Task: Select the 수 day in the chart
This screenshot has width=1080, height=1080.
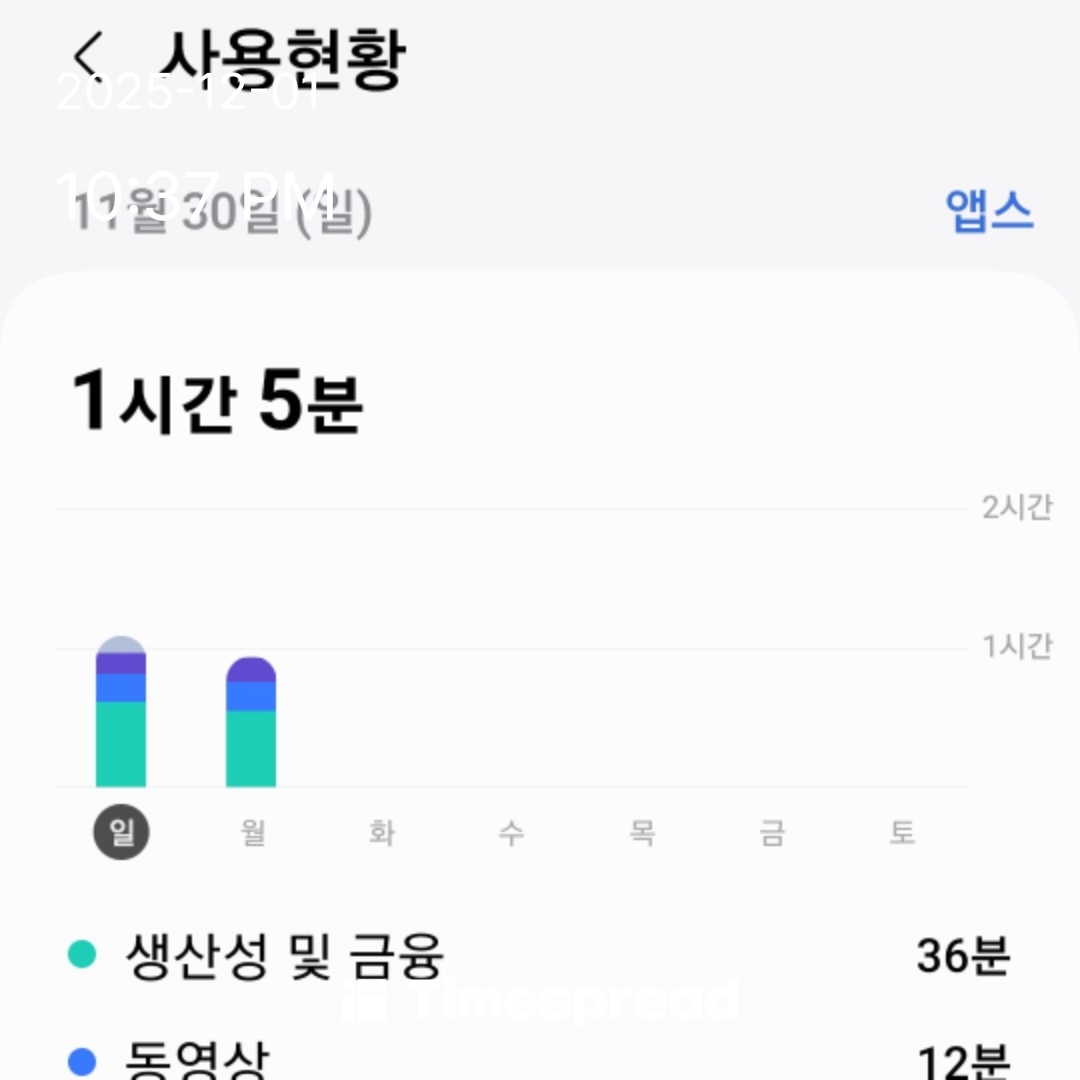Action: click(x=512, y=833)
